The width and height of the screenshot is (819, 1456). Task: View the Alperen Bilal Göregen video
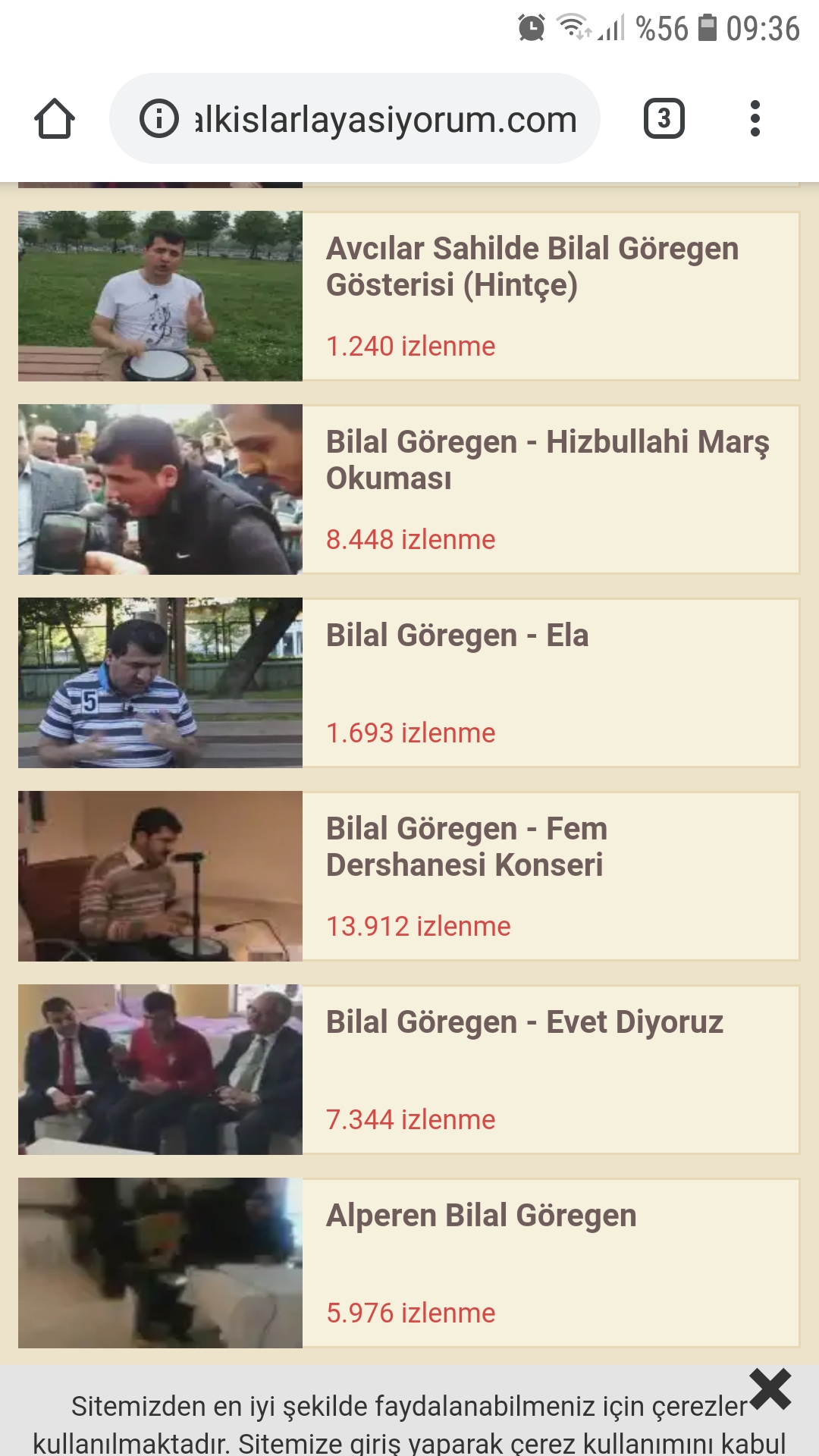[x=481, y=1216]
